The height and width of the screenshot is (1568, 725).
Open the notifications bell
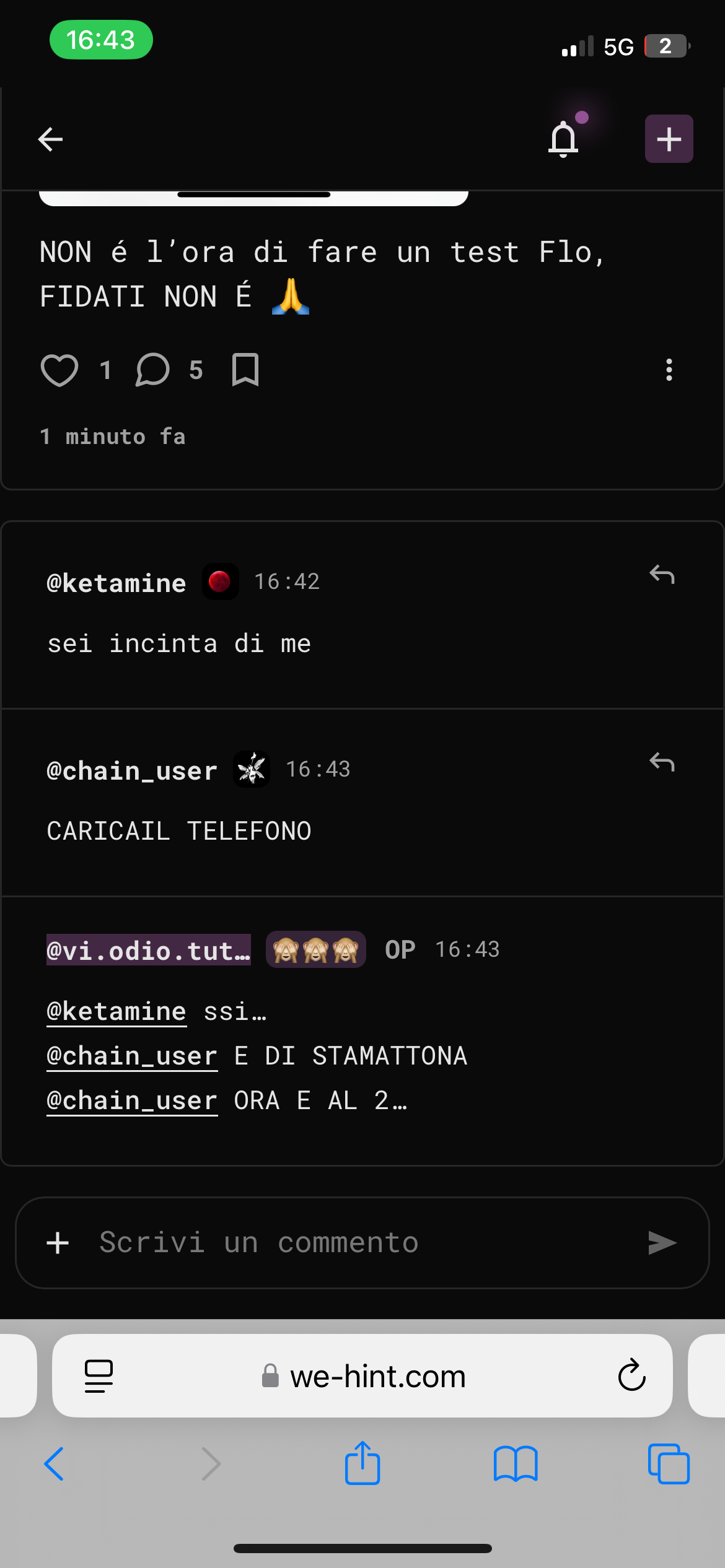(x=563, y=139)
